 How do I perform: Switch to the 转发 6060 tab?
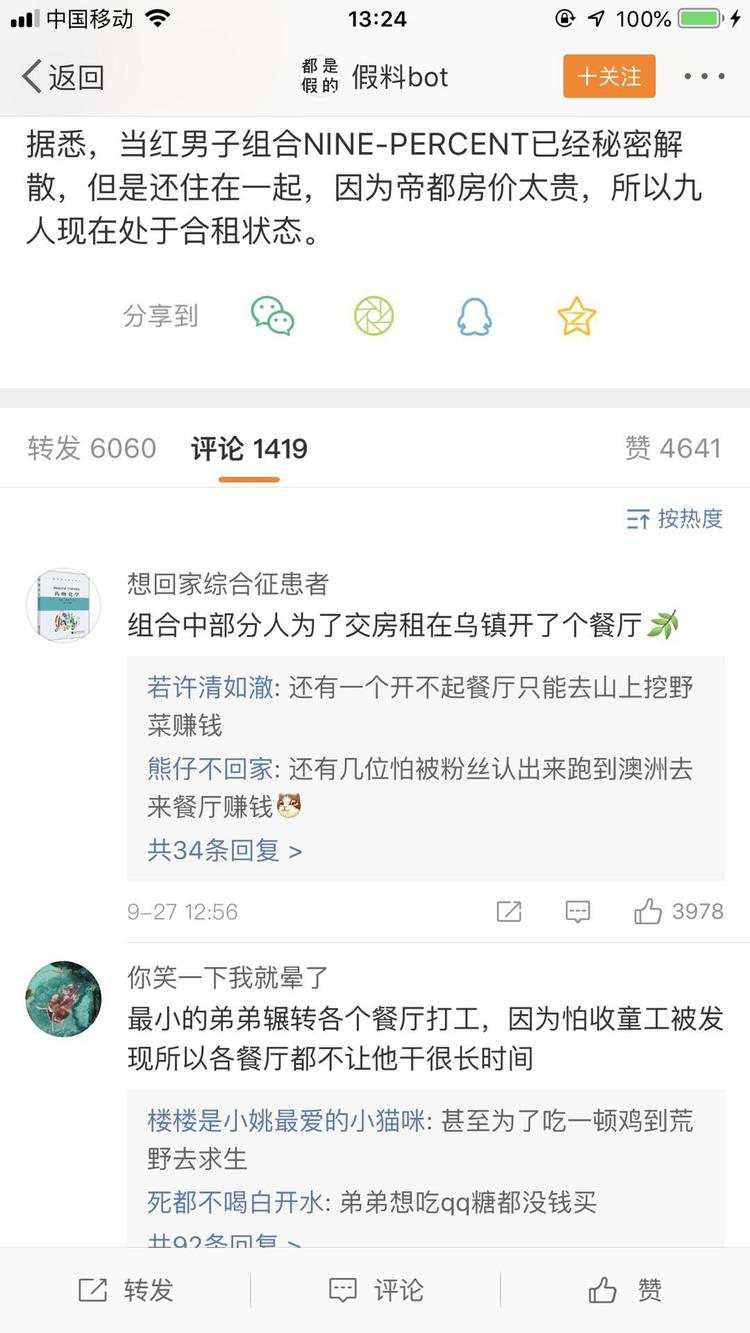coord(92,448)
